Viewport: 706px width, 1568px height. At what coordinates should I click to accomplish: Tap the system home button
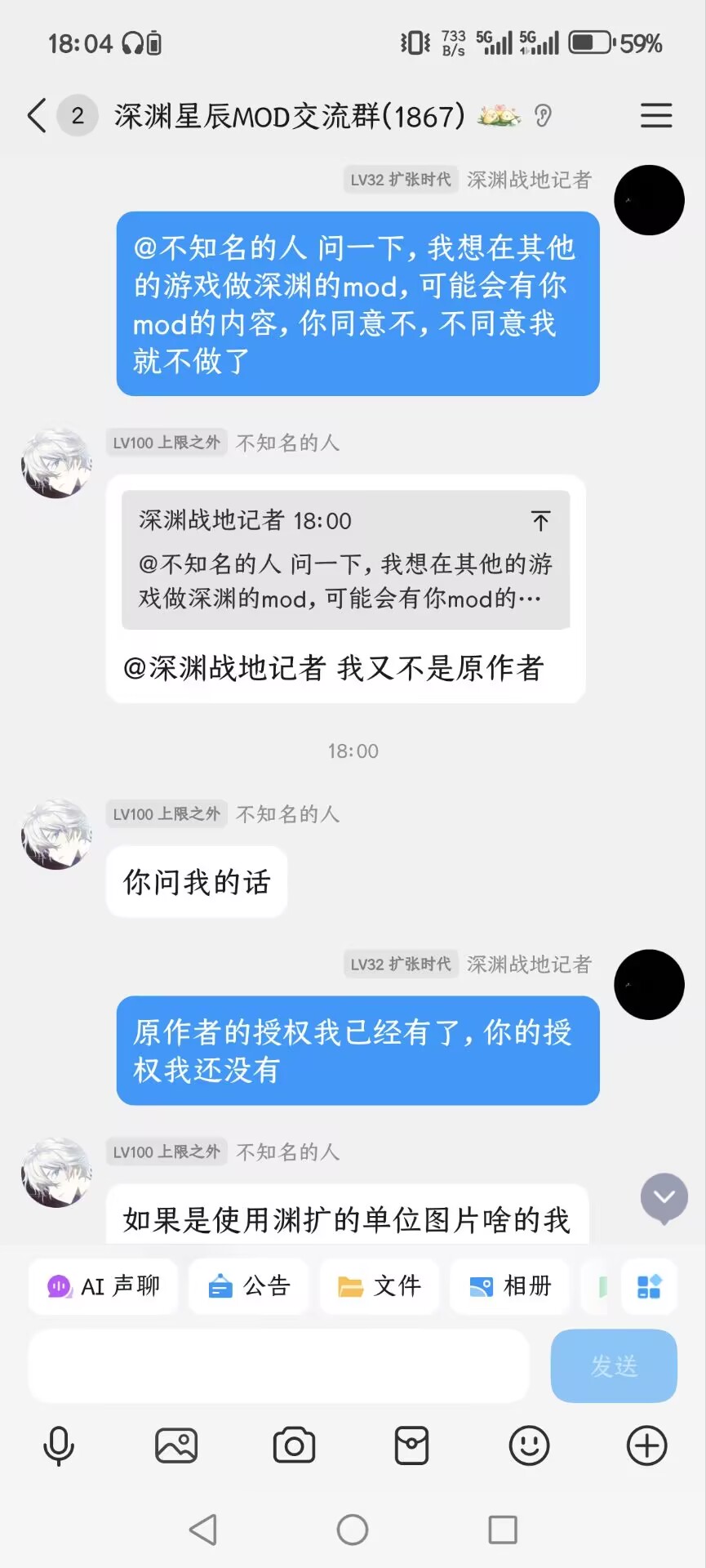pyautogui.click(x=353, y=1530)
